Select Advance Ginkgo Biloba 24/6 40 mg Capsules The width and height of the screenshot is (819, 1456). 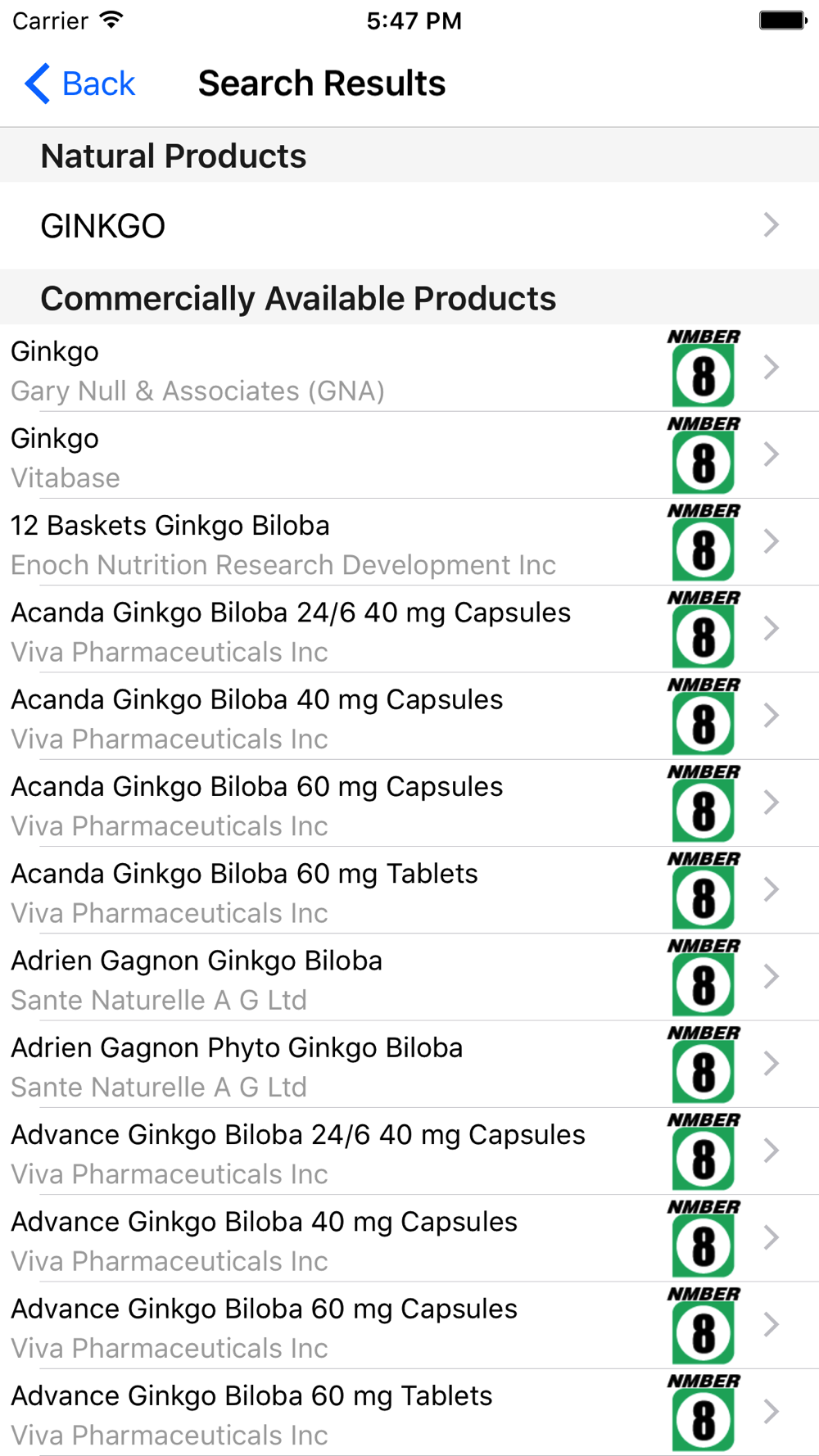(409, 1151)
